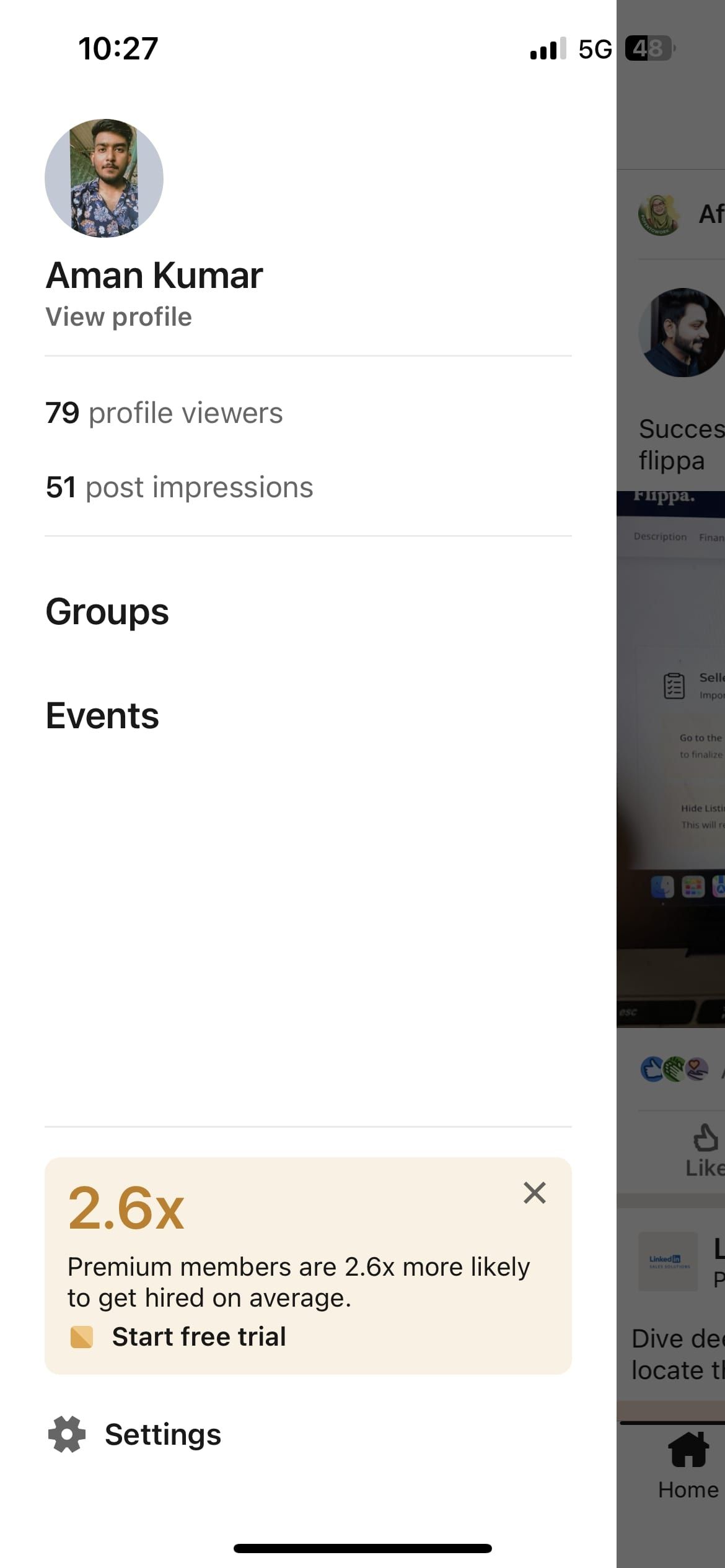View the 79 profile viewers

pyautogui.click(x=164, y=412)
